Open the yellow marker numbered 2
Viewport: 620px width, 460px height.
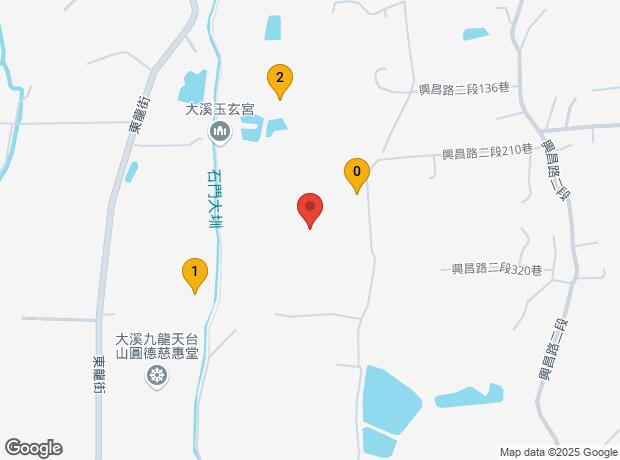click(280, 79)
